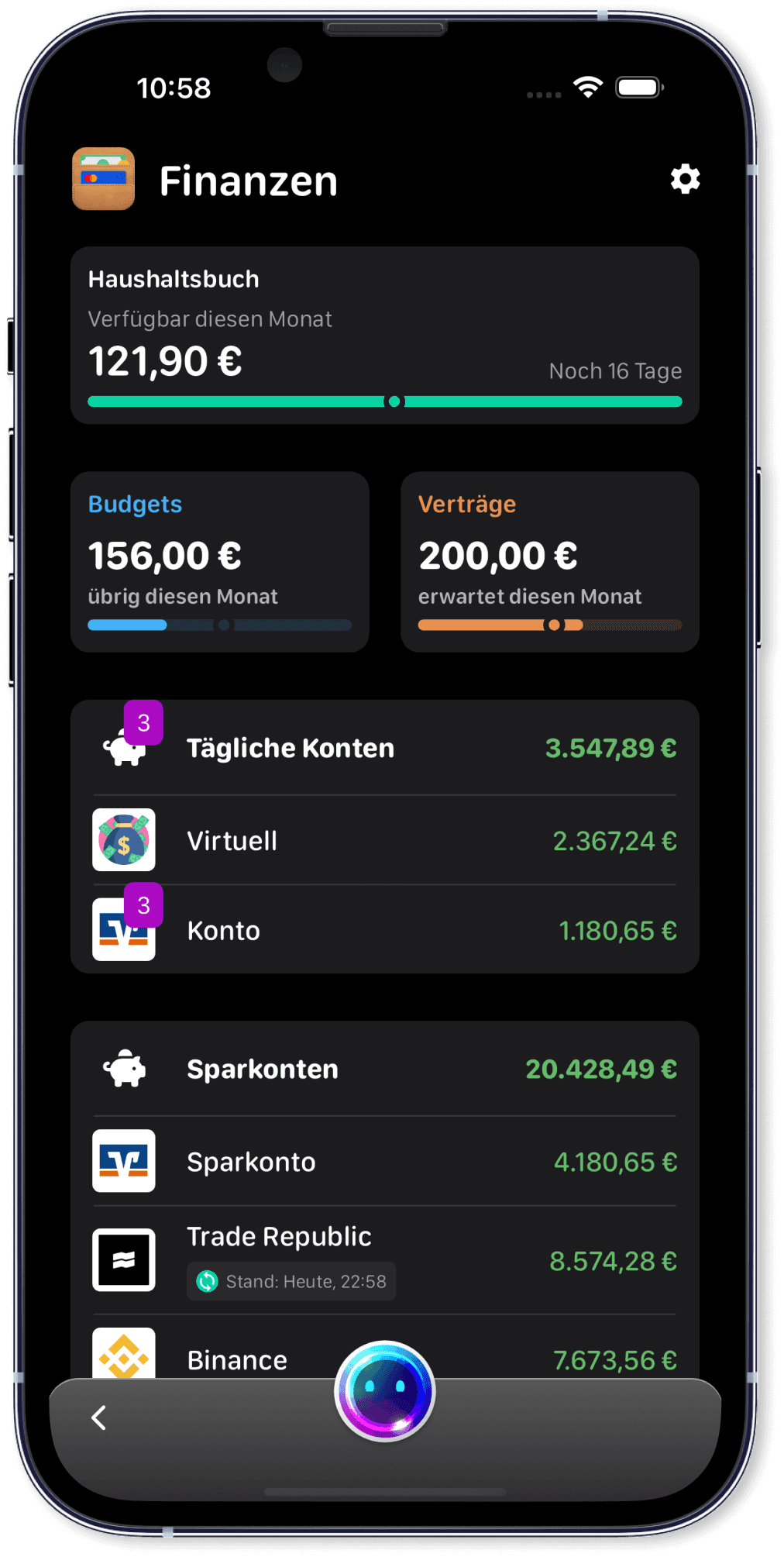Tap the sync icon in the Stand badge

click(207, 1282)
